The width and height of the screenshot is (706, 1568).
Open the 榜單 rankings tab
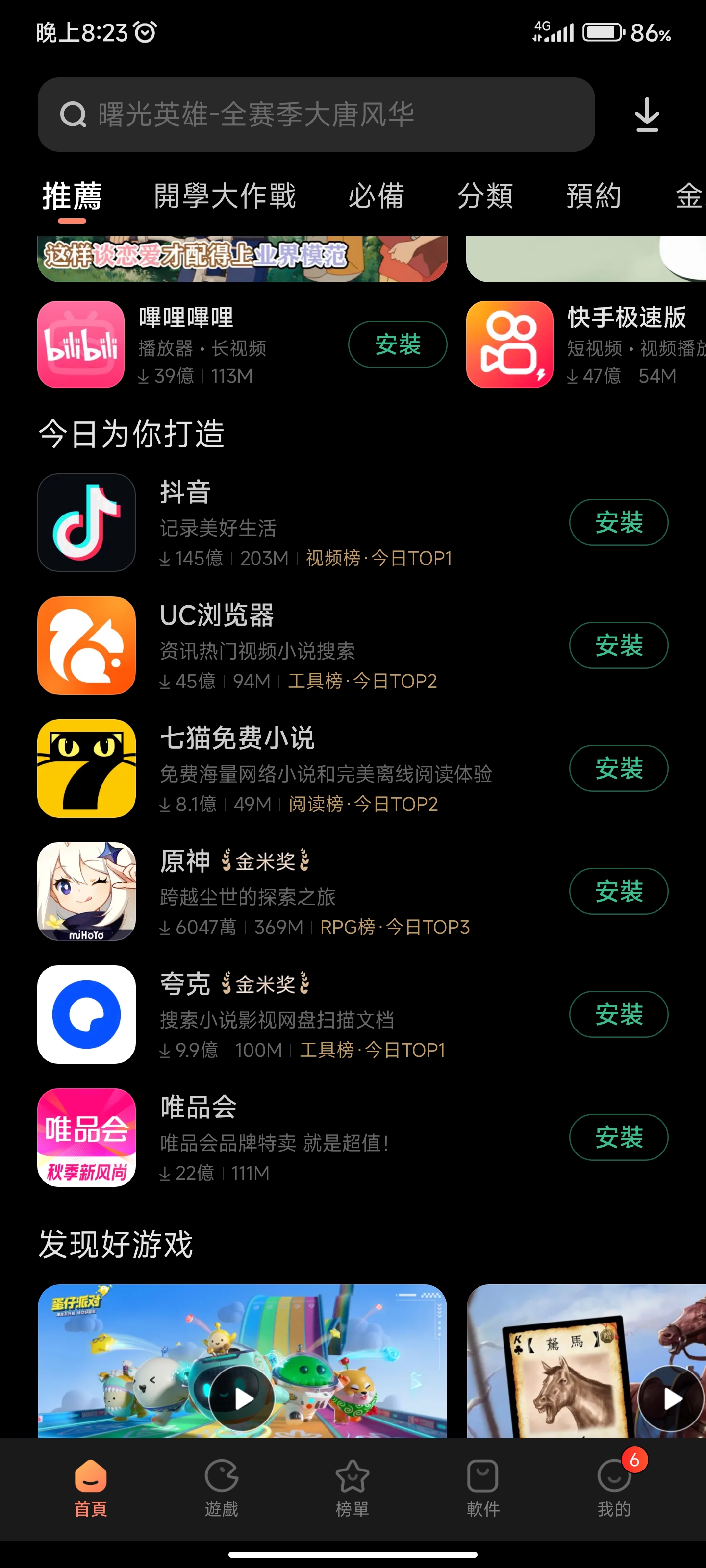click(352, 1488)
